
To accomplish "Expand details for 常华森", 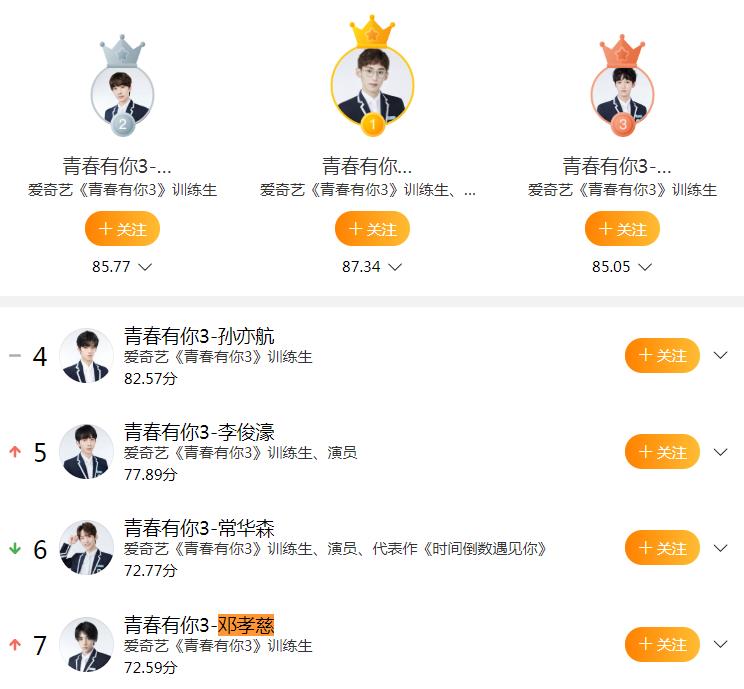I will (x=721, y=548).
